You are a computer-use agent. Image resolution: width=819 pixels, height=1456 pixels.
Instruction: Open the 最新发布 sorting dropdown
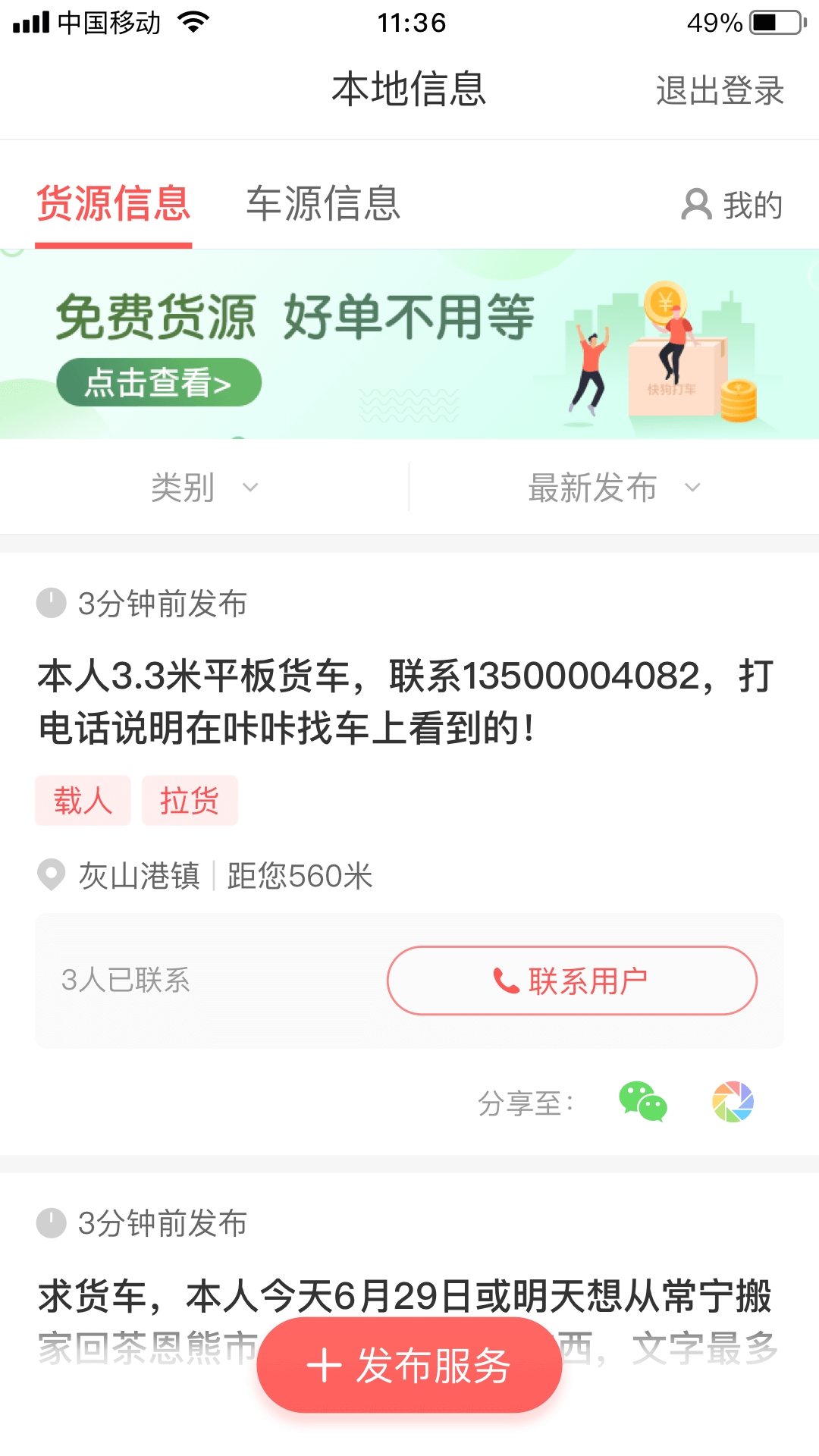tap(591, 488)
